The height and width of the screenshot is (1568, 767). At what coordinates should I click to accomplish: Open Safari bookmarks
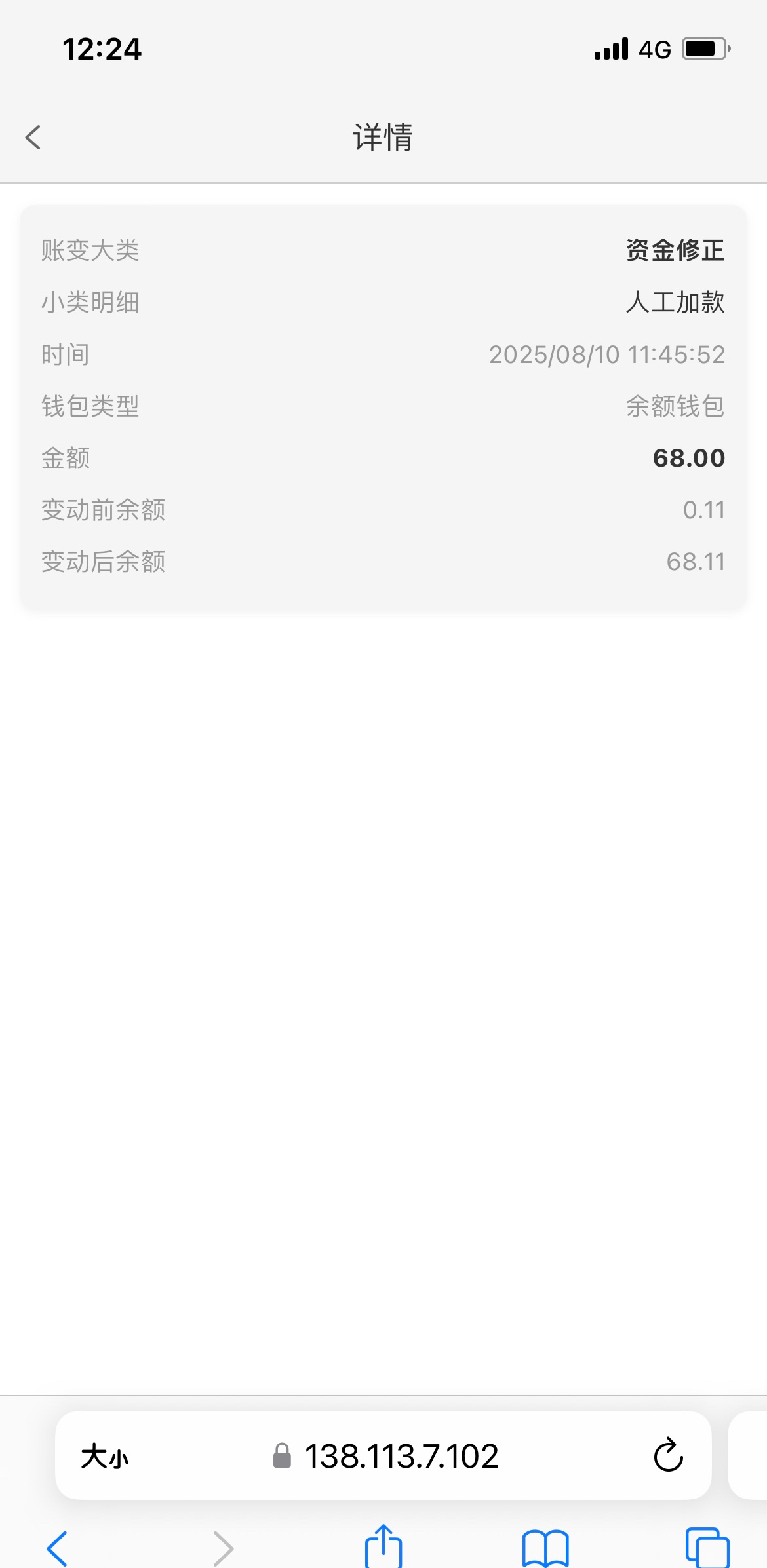(545, 1548)
